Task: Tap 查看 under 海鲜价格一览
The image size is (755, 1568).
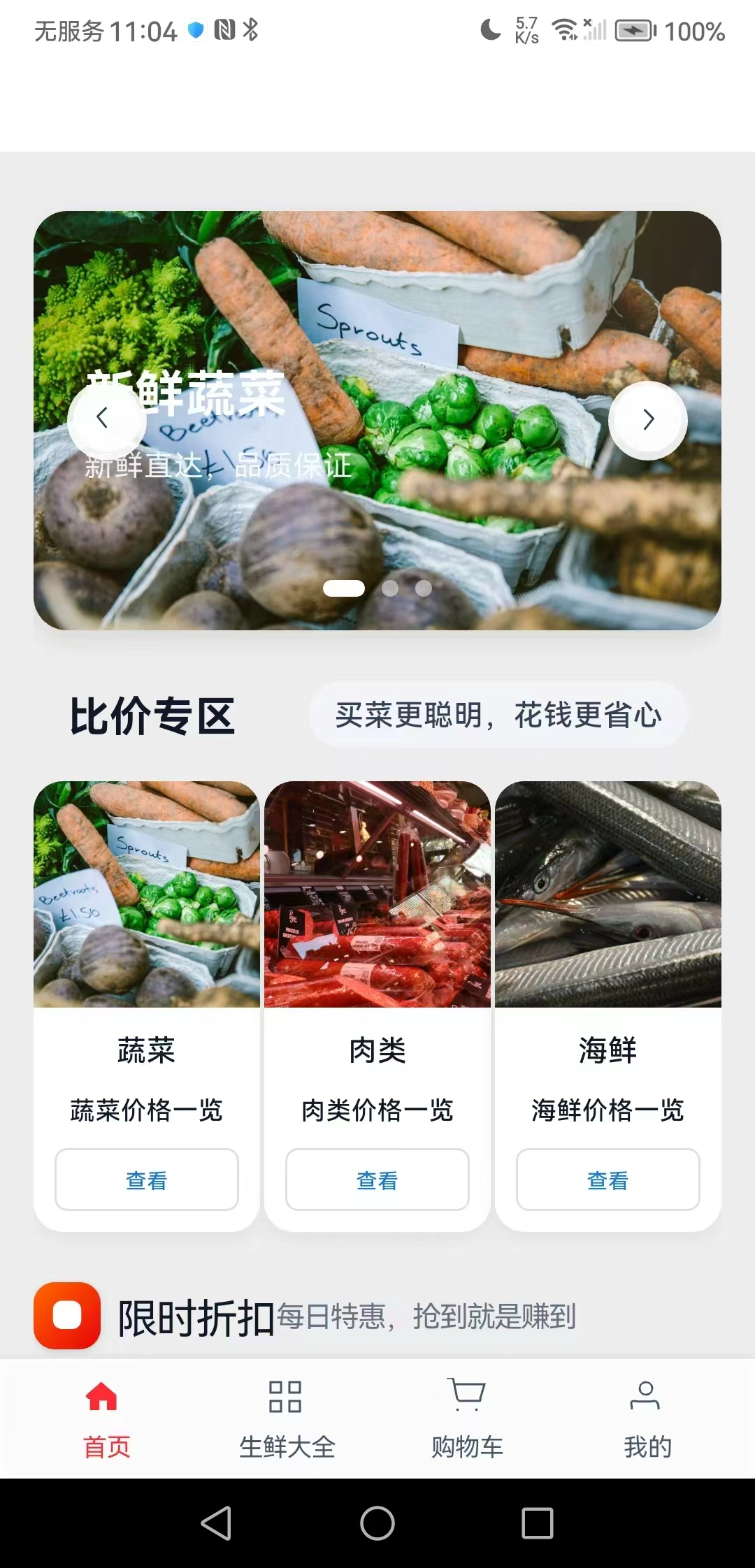Action: coord(607,1179)
